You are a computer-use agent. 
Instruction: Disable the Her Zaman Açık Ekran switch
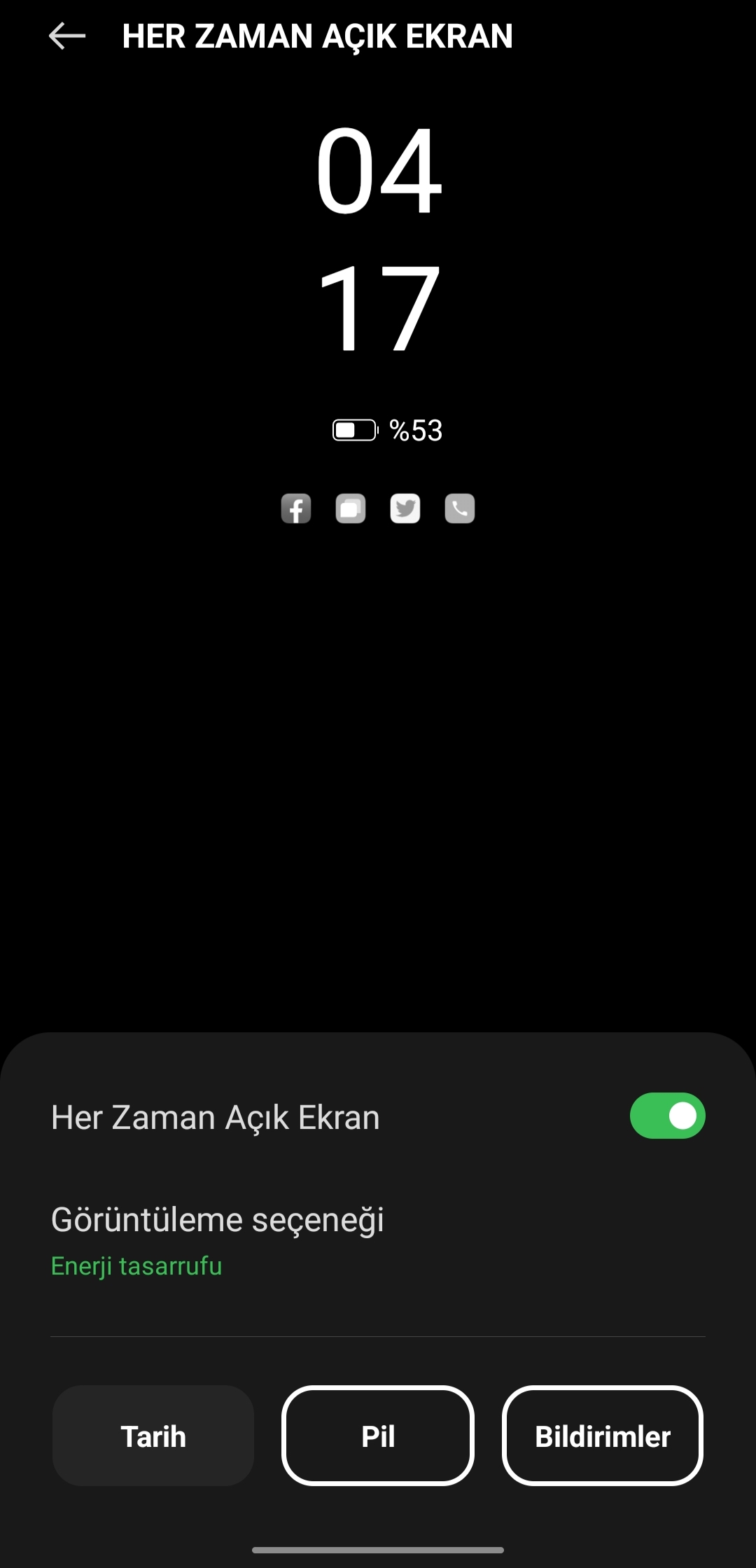[x=666, y=1116]
